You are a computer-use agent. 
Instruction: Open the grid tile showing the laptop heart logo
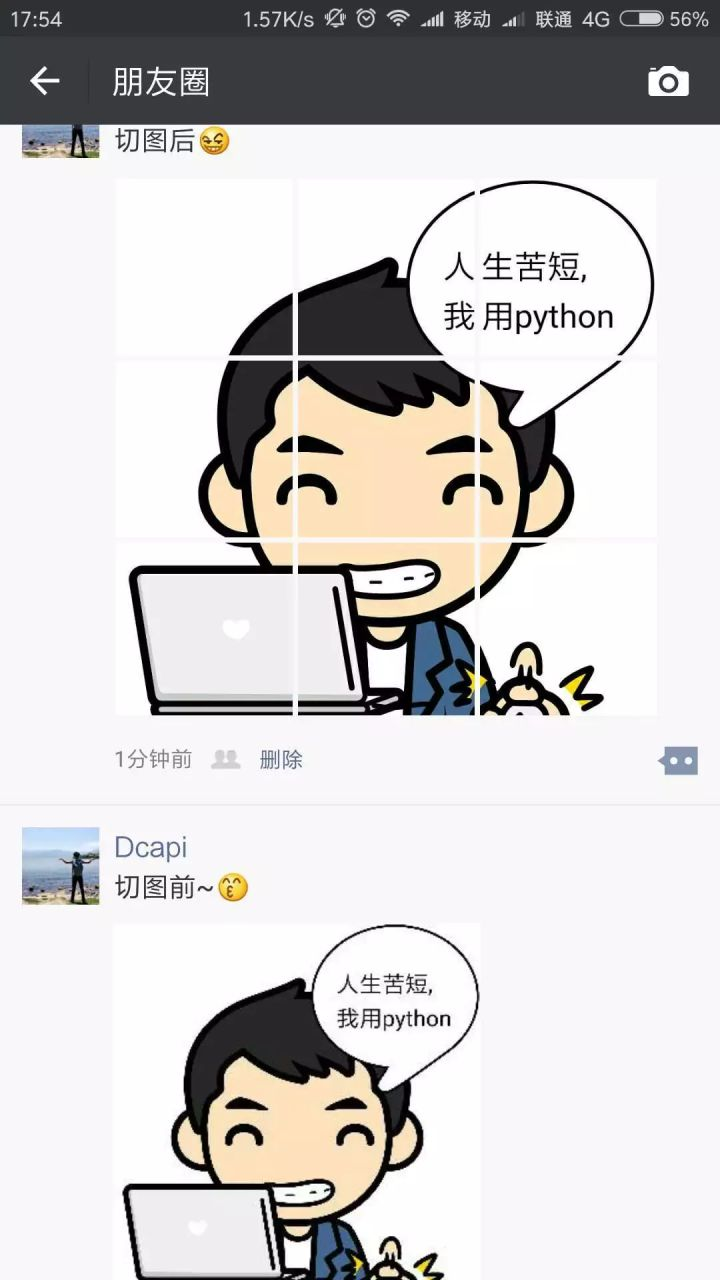pyautogui.click(x=204, y=629)
